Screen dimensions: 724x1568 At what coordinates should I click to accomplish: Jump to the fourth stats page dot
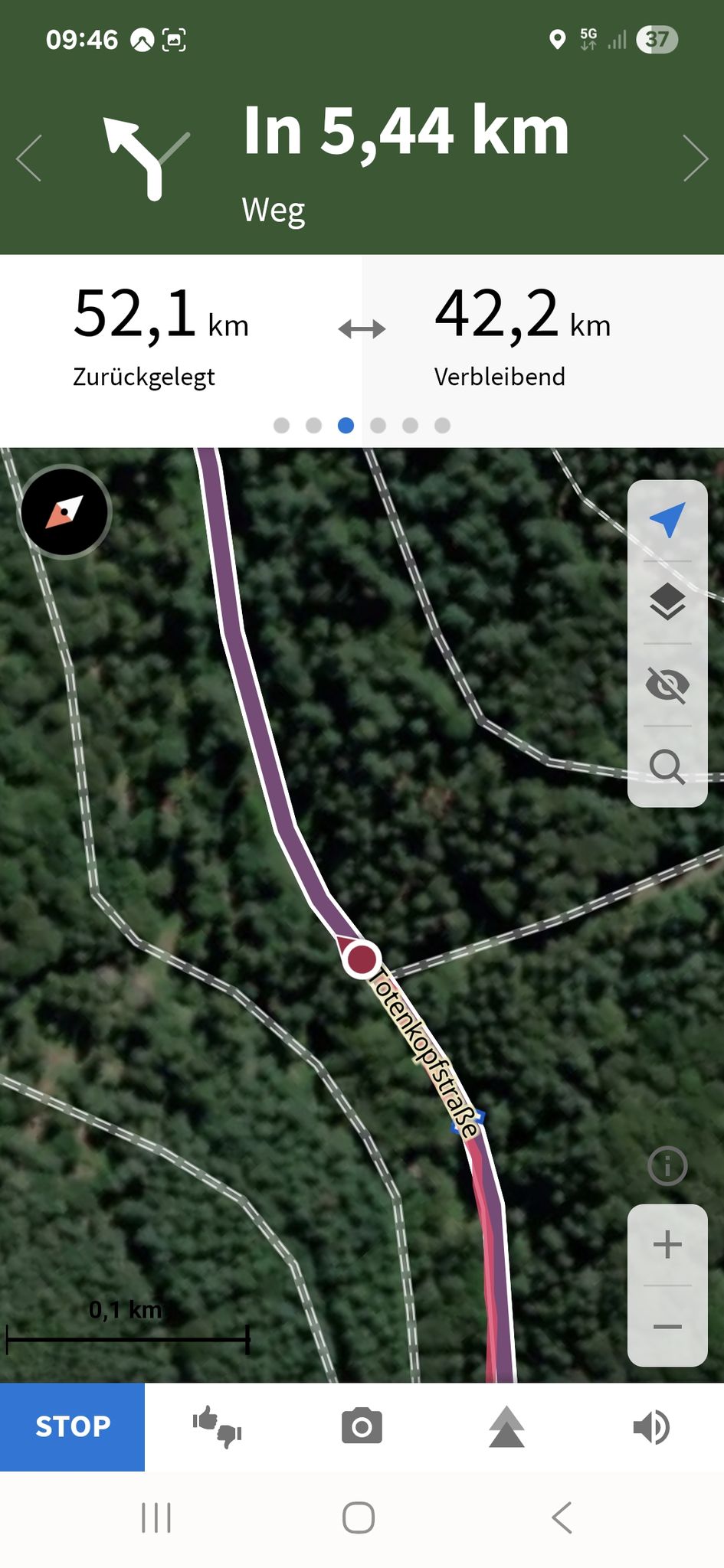click(x=378, y=425)
